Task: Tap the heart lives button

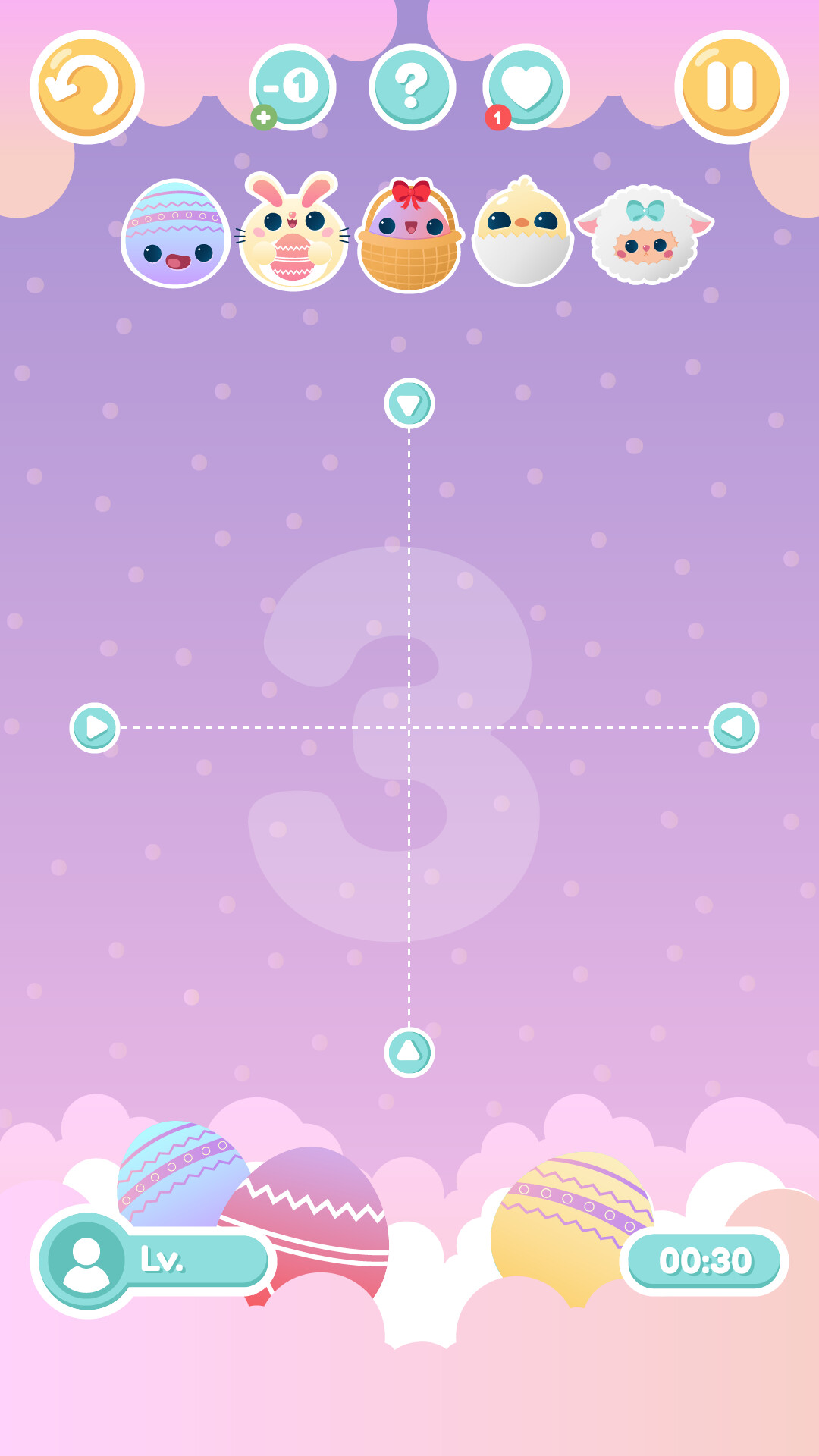Action: pos(526,86)
